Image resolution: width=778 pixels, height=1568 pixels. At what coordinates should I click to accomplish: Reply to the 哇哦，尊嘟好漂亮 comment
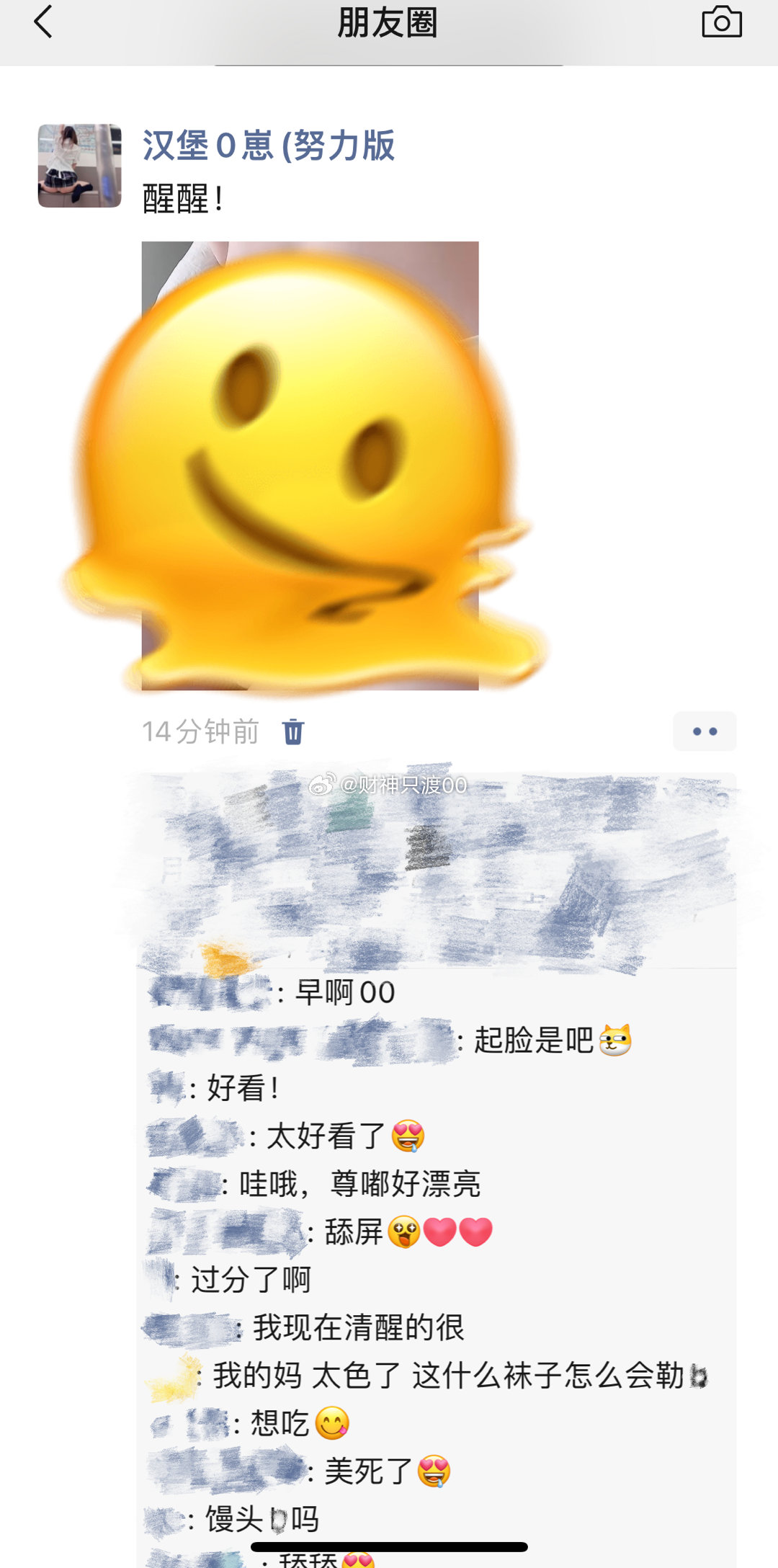pos(359,1184)
